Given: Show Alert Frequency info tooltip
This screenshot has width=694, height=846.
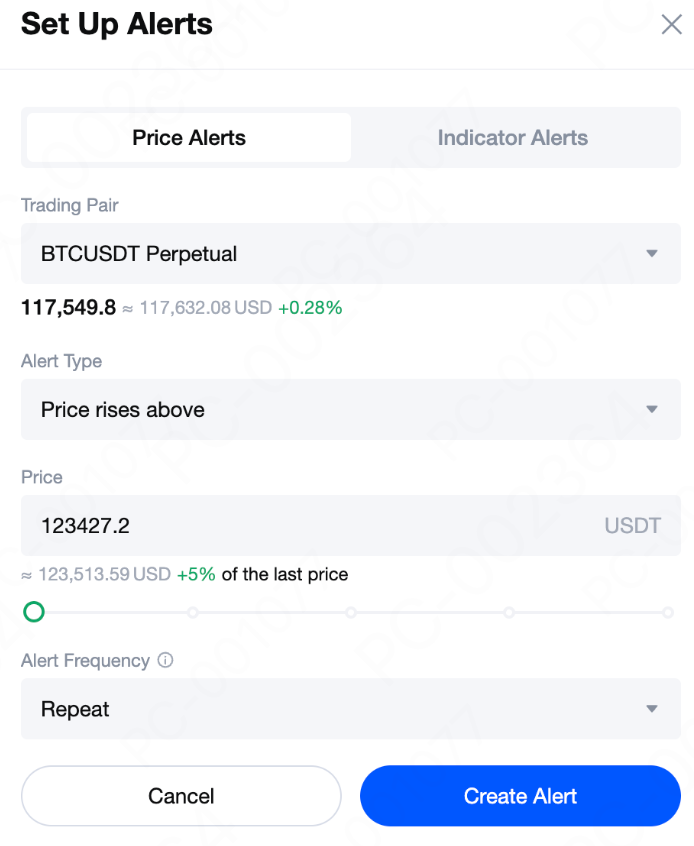Looking at the screenshot, I should point(166,661).
